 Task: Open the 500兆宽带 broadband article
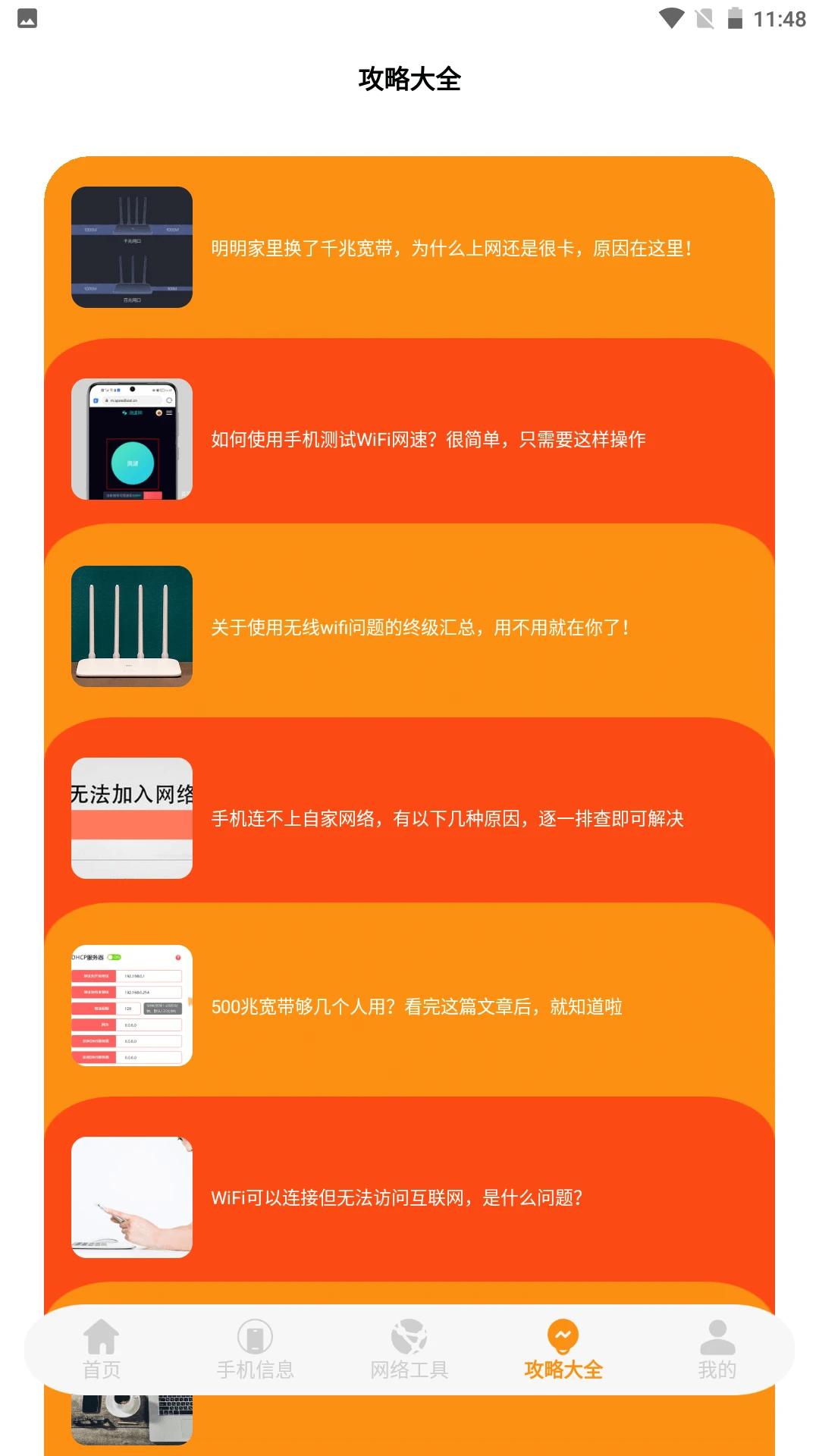point(416,1006)
